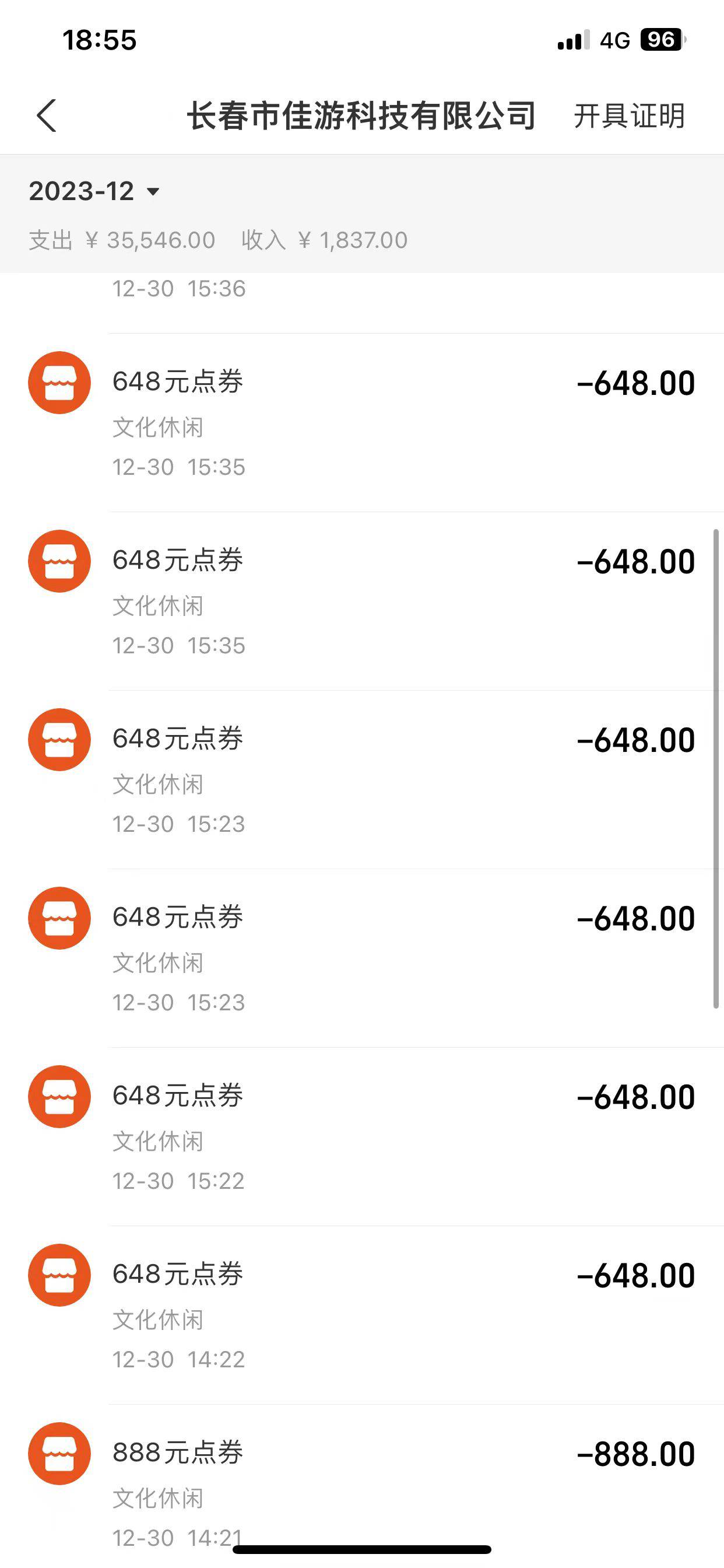Open the 888元点券 transaction at 14:21
This screenshot has width=724, height=1568.
pyautogui.click(x=362, y=1486)
